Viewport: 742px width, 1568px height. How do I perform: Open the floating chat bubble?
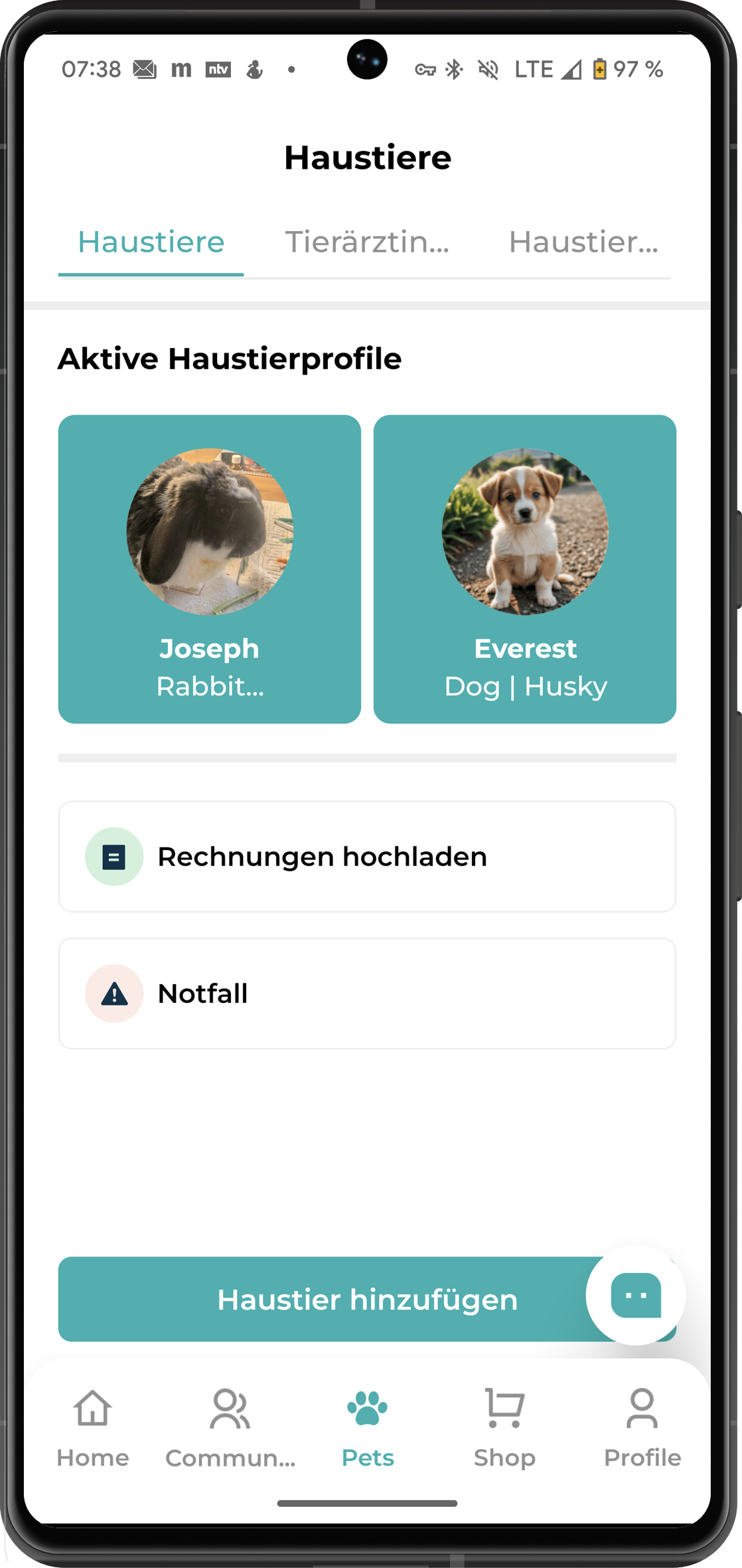(635, 1295)
